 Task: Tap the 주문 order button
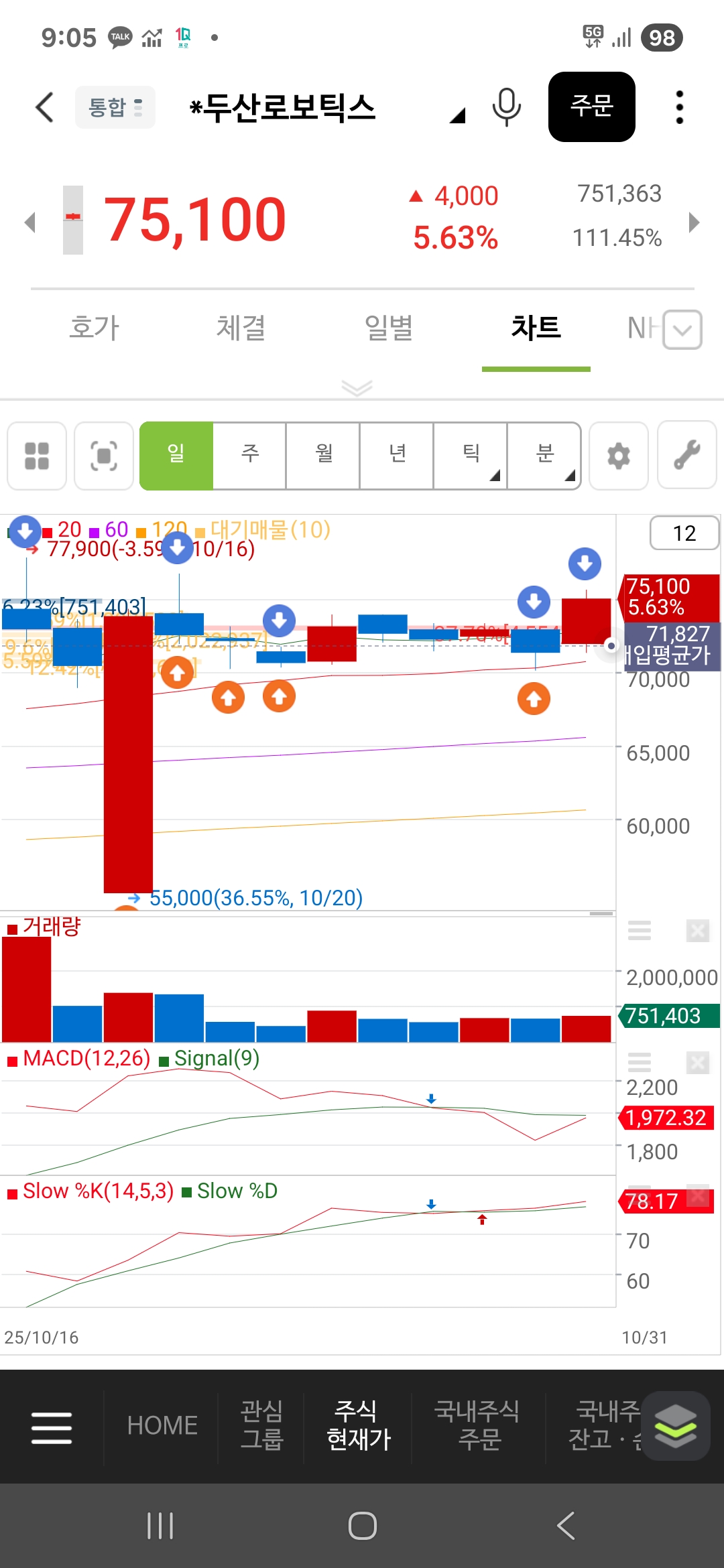point(591,107)
